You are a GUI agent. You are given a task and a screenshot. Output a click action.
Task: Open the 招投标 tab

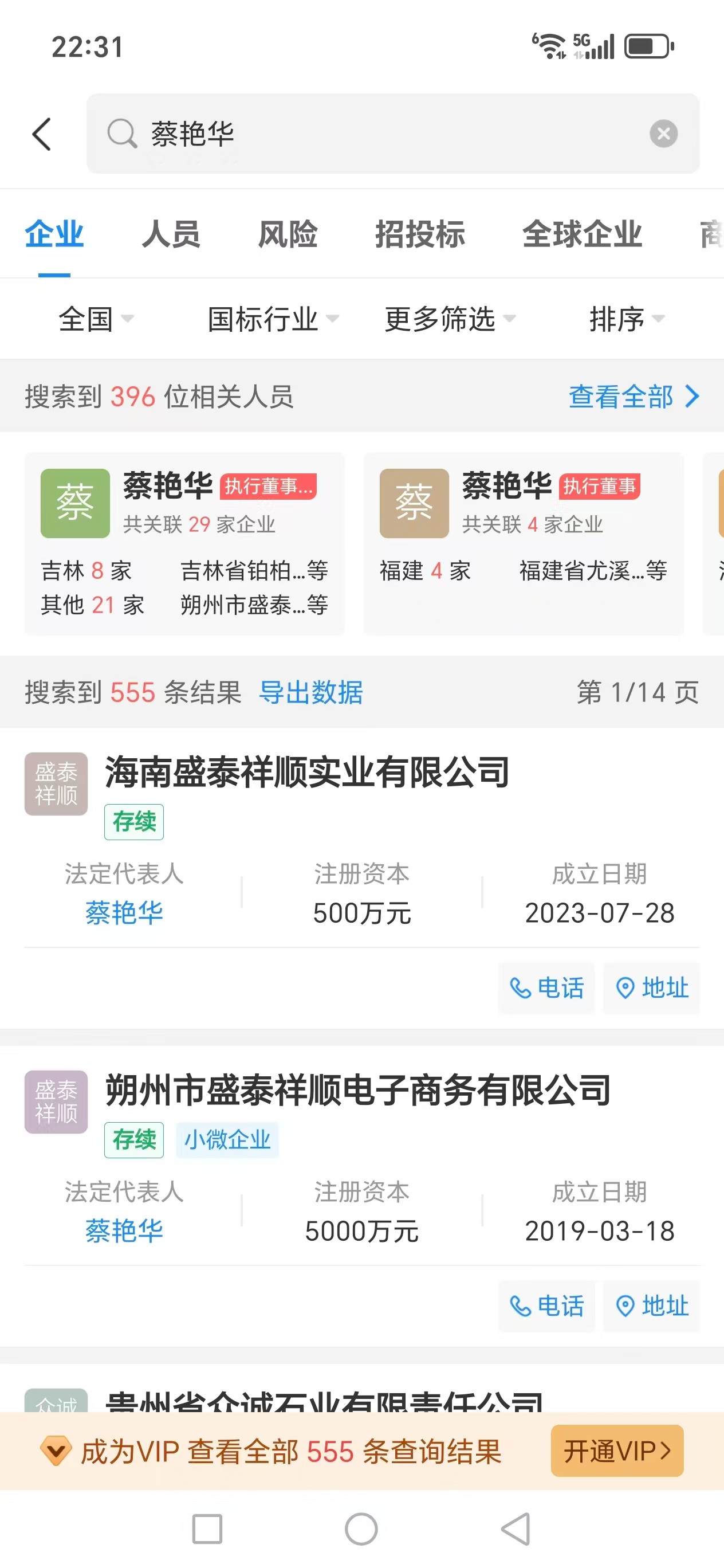click(420, 234)
